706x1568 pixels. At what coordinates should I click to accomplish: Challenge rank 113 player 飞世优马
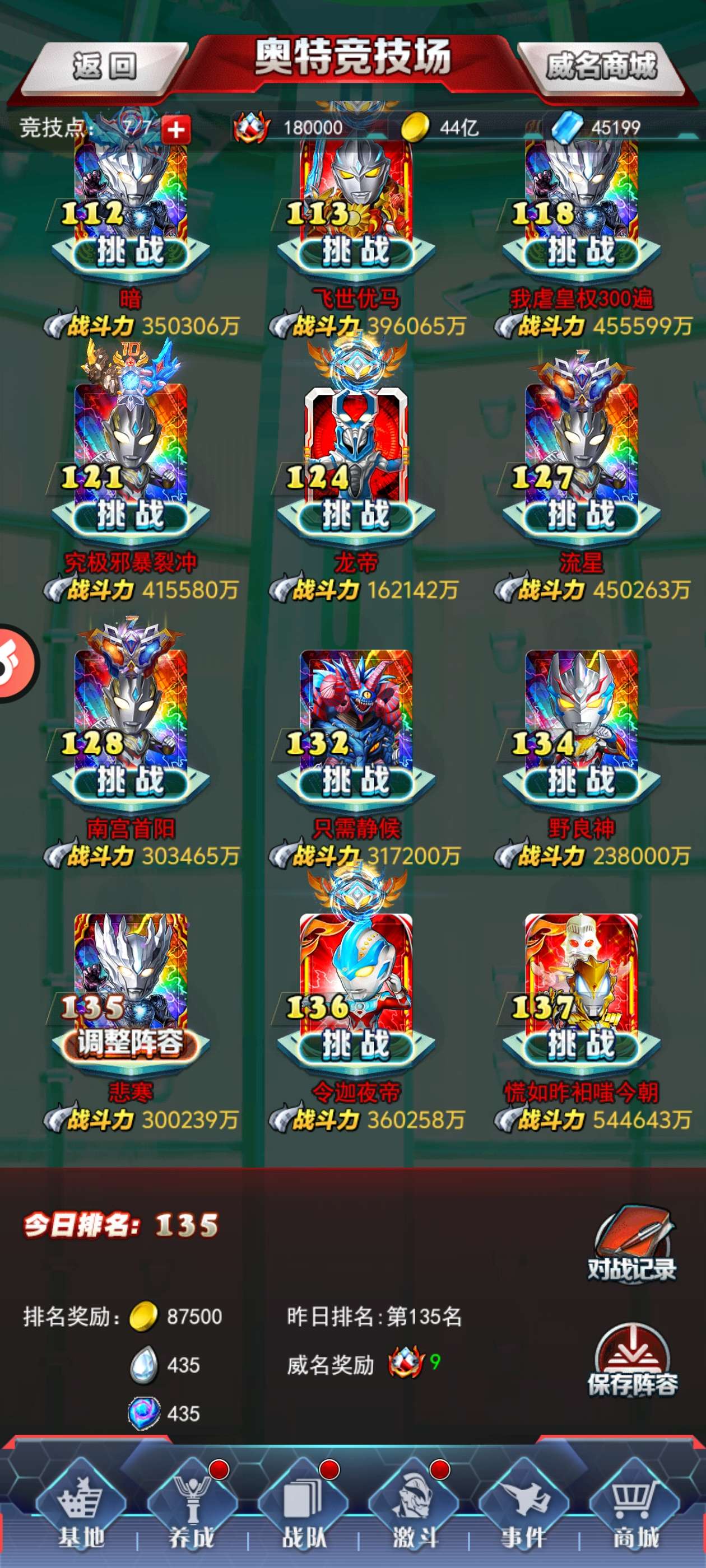coord(356,251)
